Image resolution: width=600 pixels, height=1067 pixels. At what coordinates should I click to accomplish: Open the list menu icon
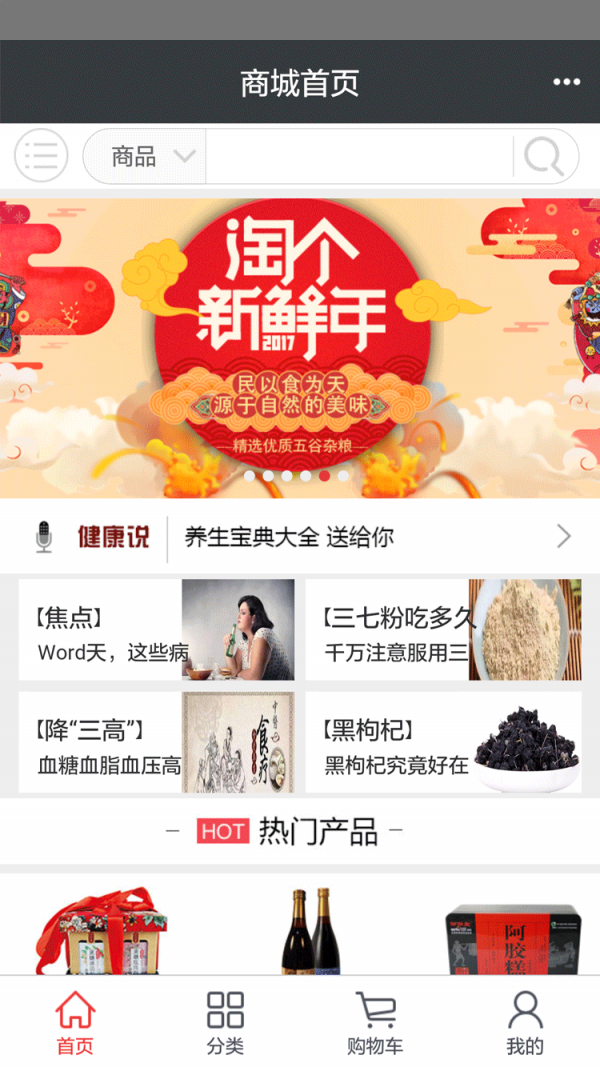(41, 156)
